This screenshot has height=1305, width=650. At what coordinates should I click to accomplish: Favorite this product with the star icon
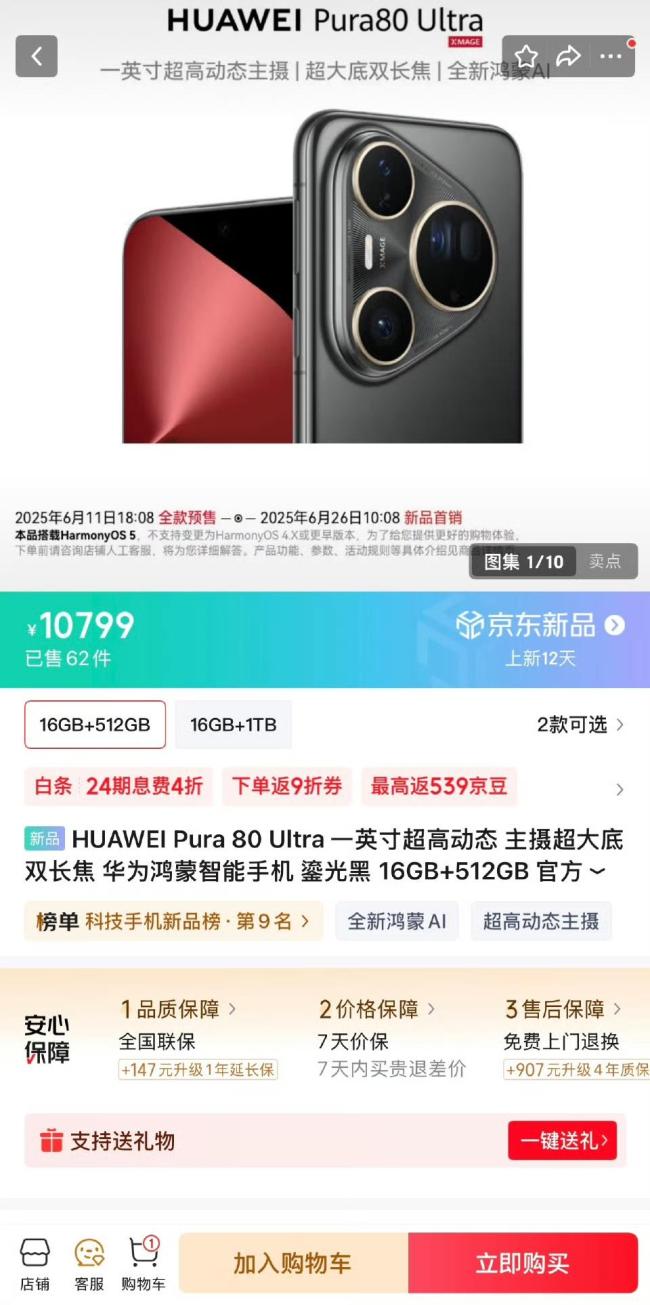pyautogui.click(x=526, y=56)
